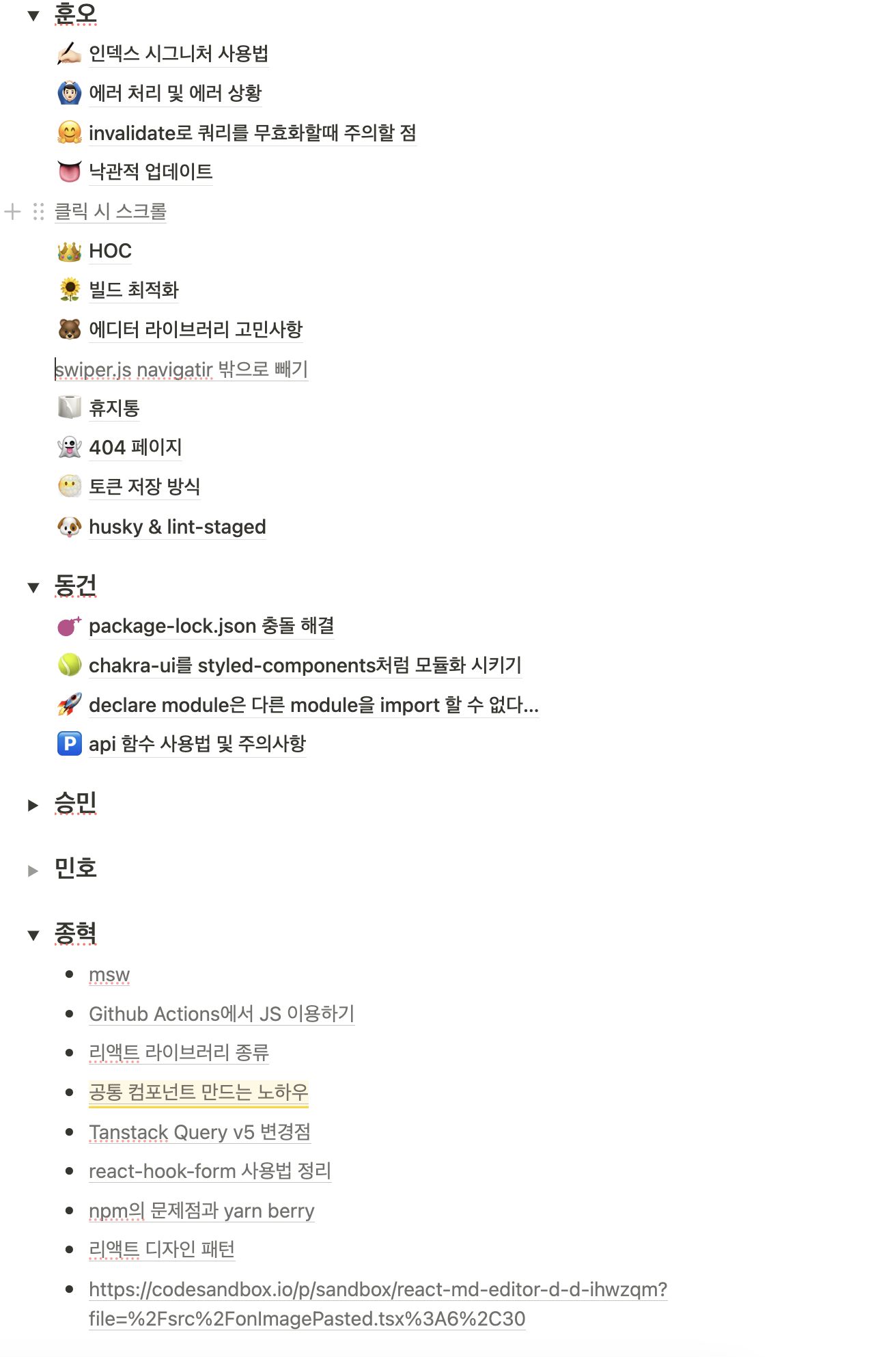Open 에러 처리 및 에러 상황 page
Screen dimensions: 896x1357
tap(175, 93)
